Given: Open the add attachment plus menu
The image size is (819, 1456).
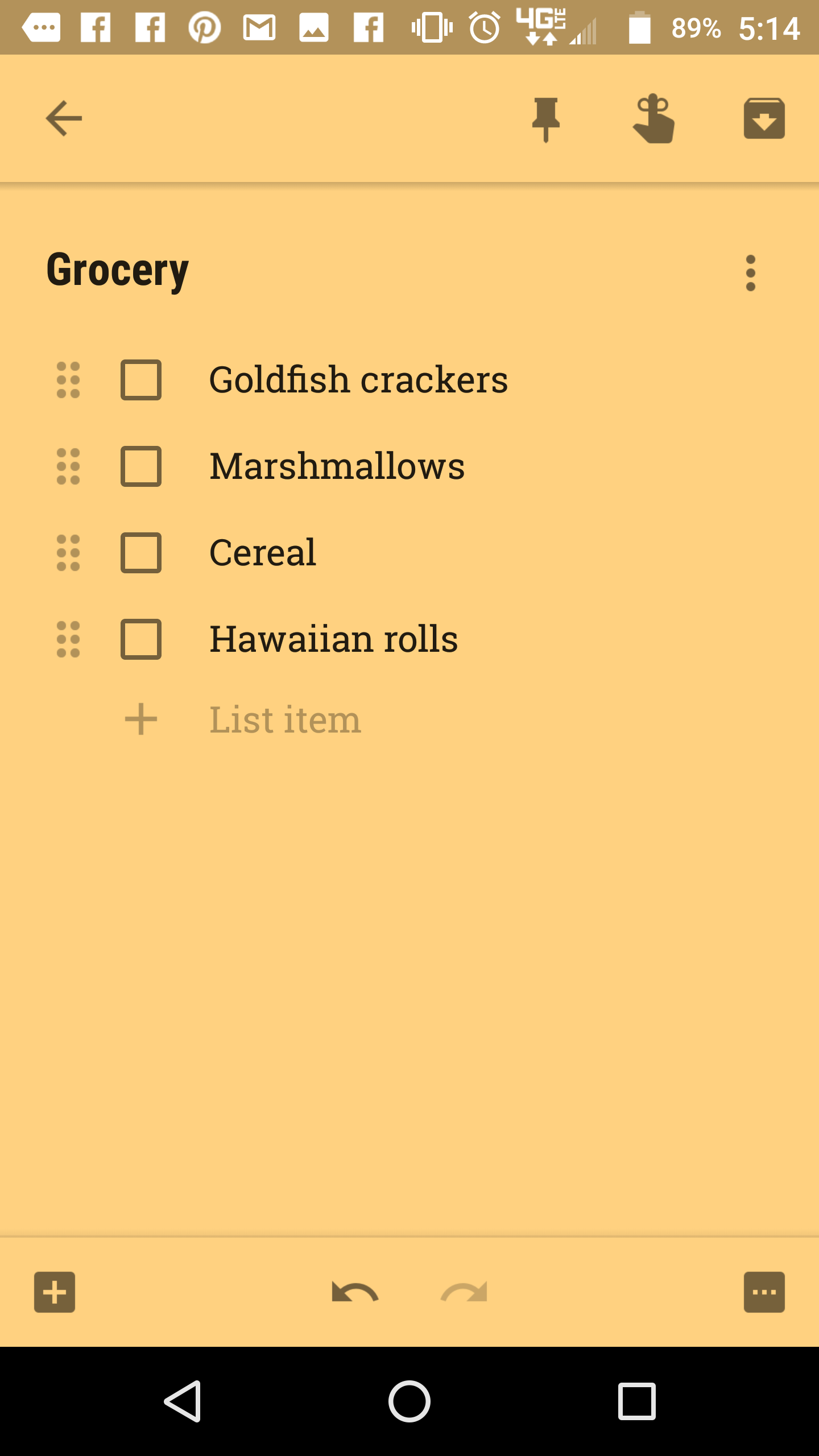Looking at the screenshot, I should tap(55, 1292).
